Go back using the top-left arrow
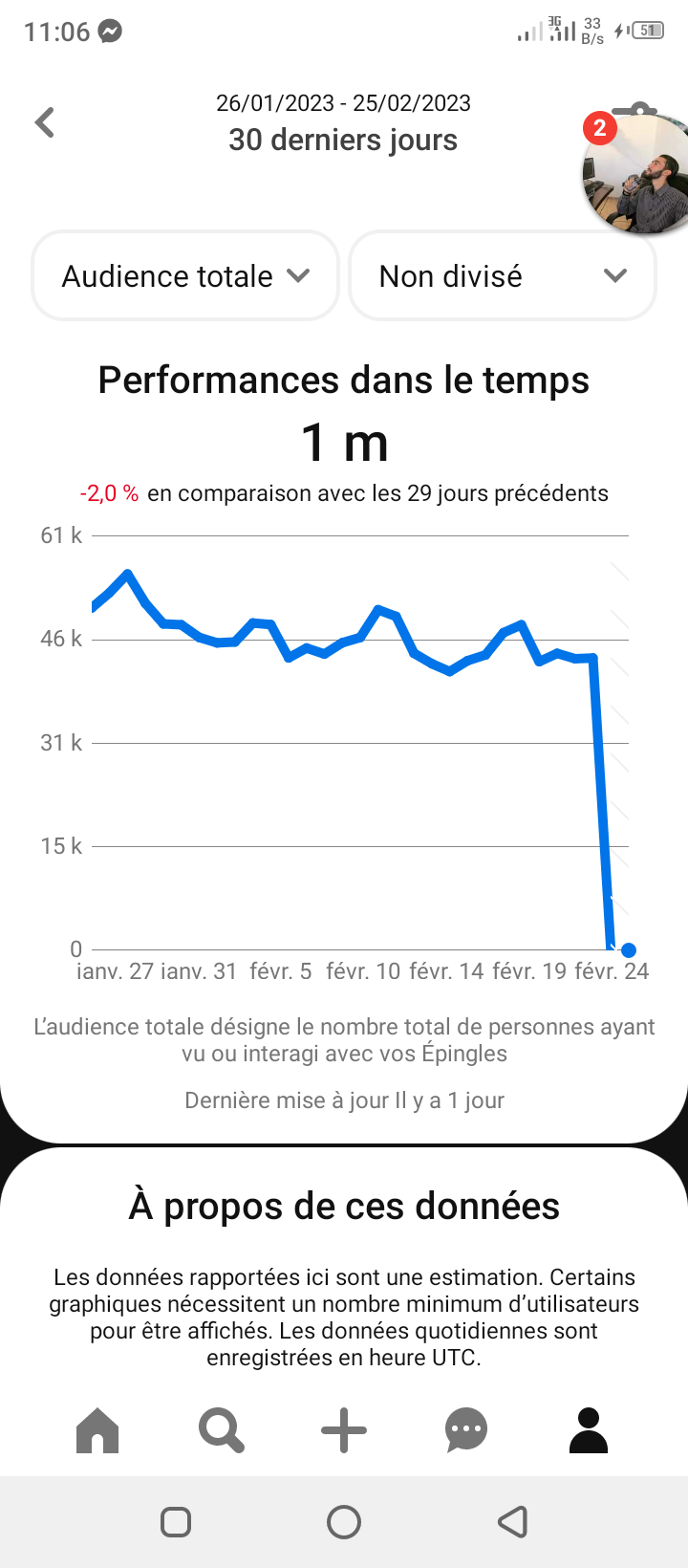This screenshot has width=688, height=1568. (45, 122)
